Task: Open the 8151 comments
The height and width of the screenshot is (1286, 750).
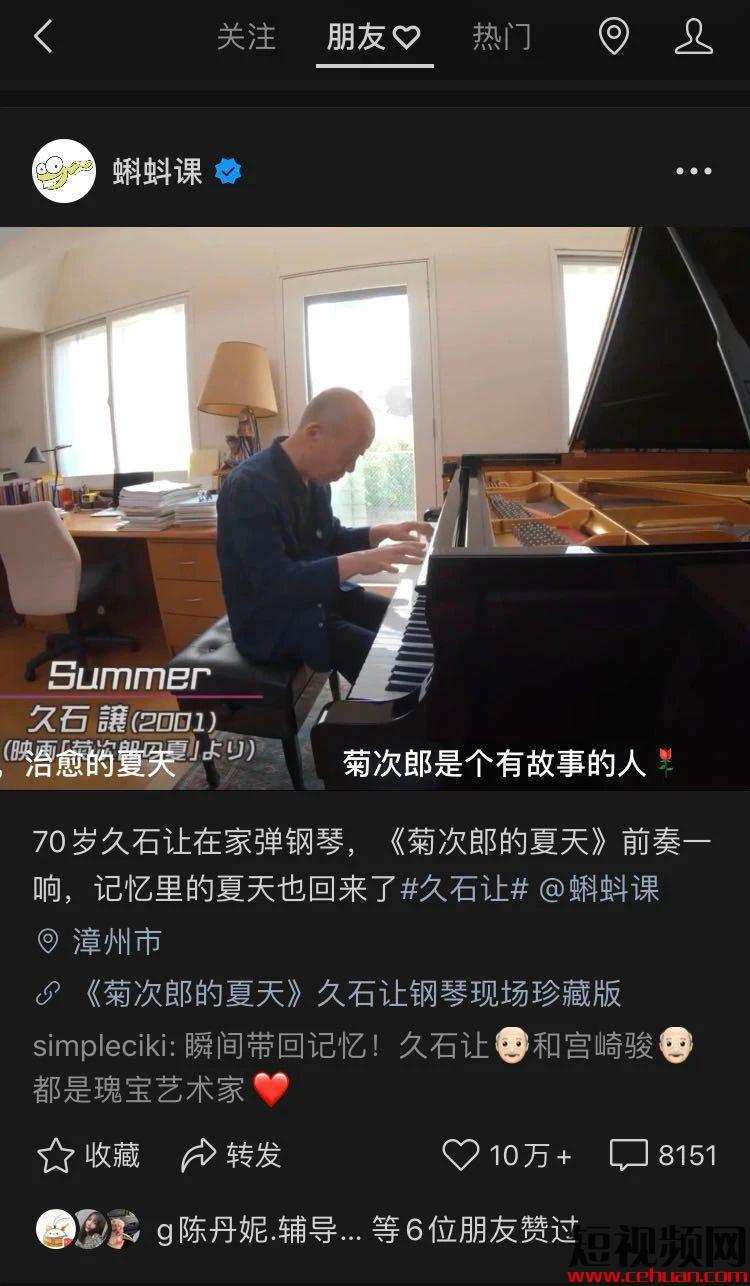Action: click(x=664, y=1156)
